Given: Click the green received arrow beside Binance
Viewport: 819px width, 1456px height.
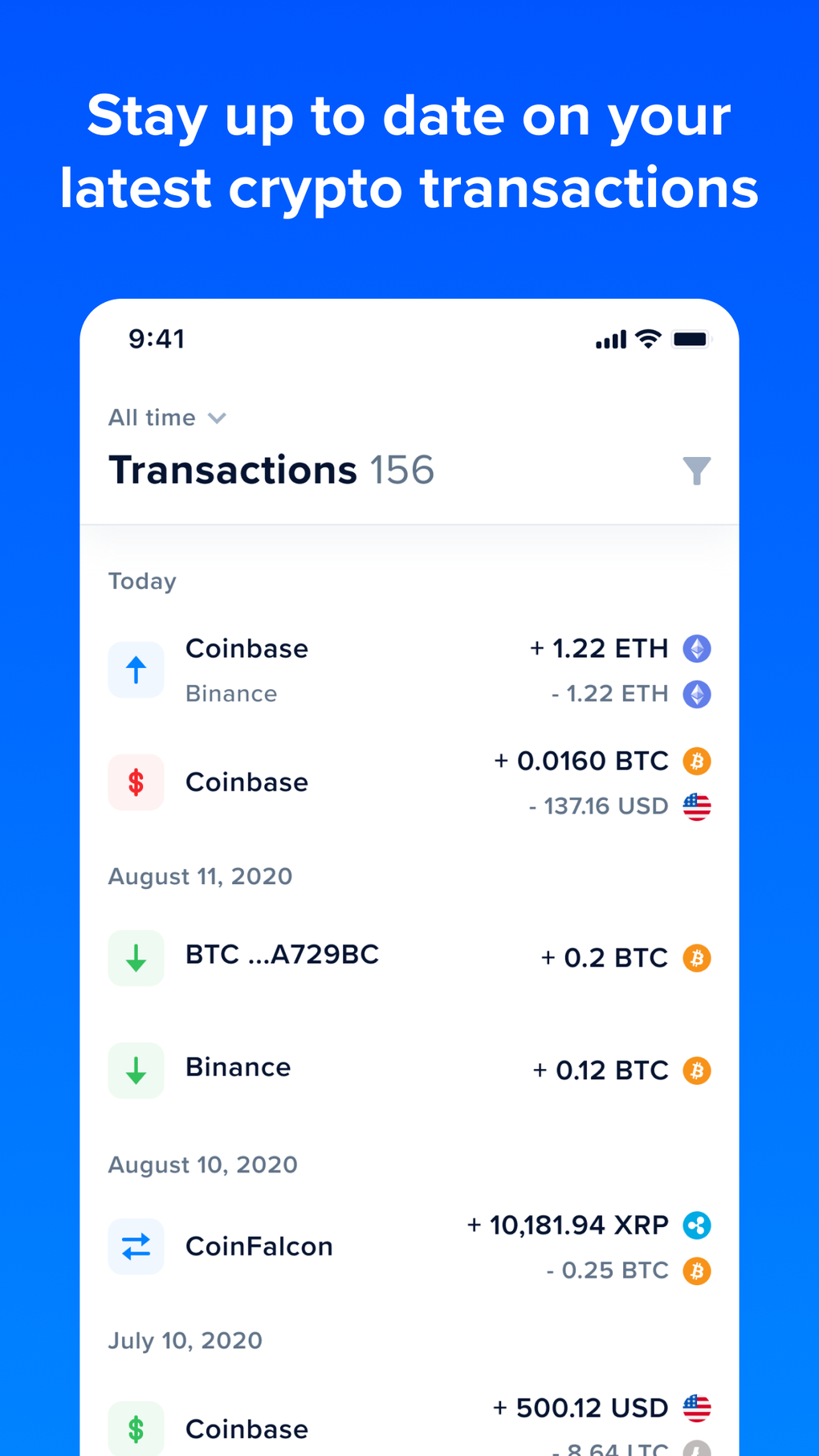Looking at the screenshot, I should pos(136,1070).
